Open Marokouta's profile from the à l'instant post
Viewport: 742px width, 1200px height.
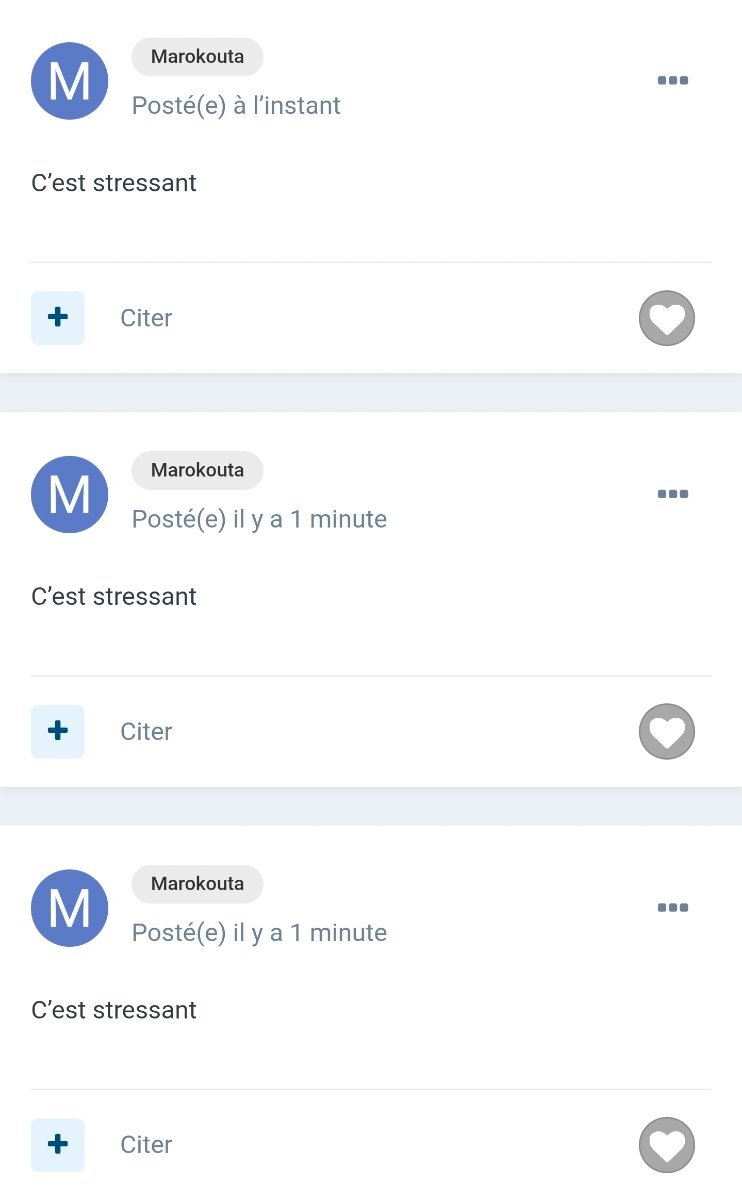(197, 57)
